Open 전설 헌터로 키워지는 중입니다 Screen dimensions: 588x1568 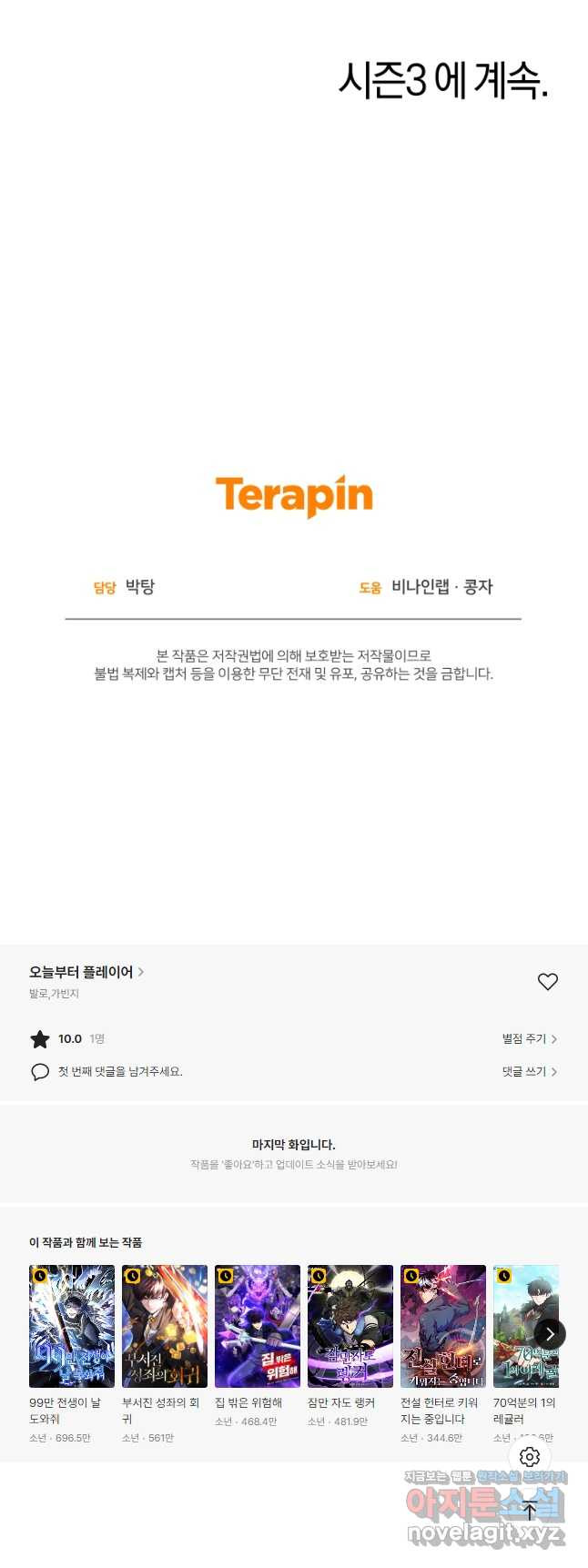(x=443, y=1325)
